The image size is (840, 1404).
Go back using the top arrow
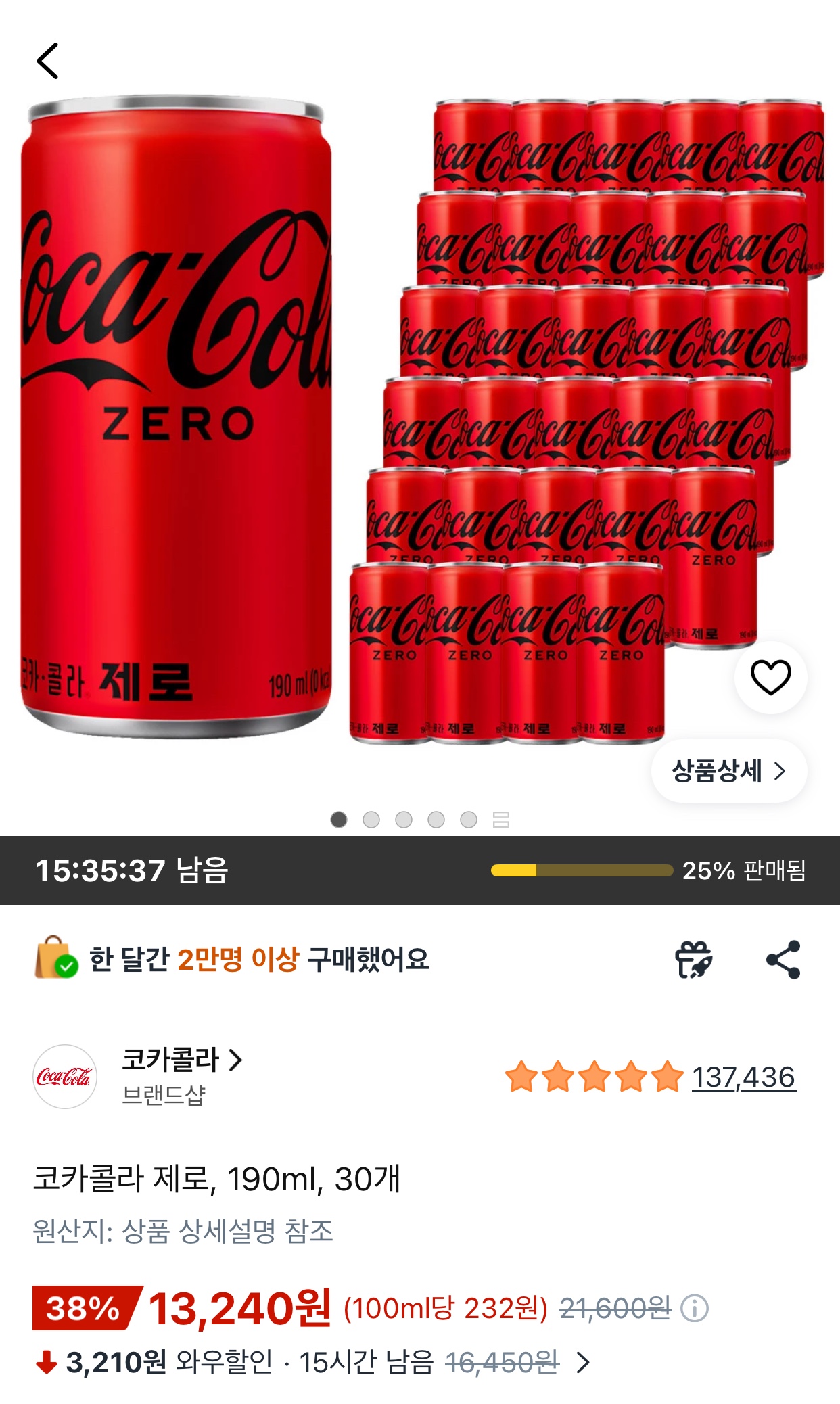[47, 61]
